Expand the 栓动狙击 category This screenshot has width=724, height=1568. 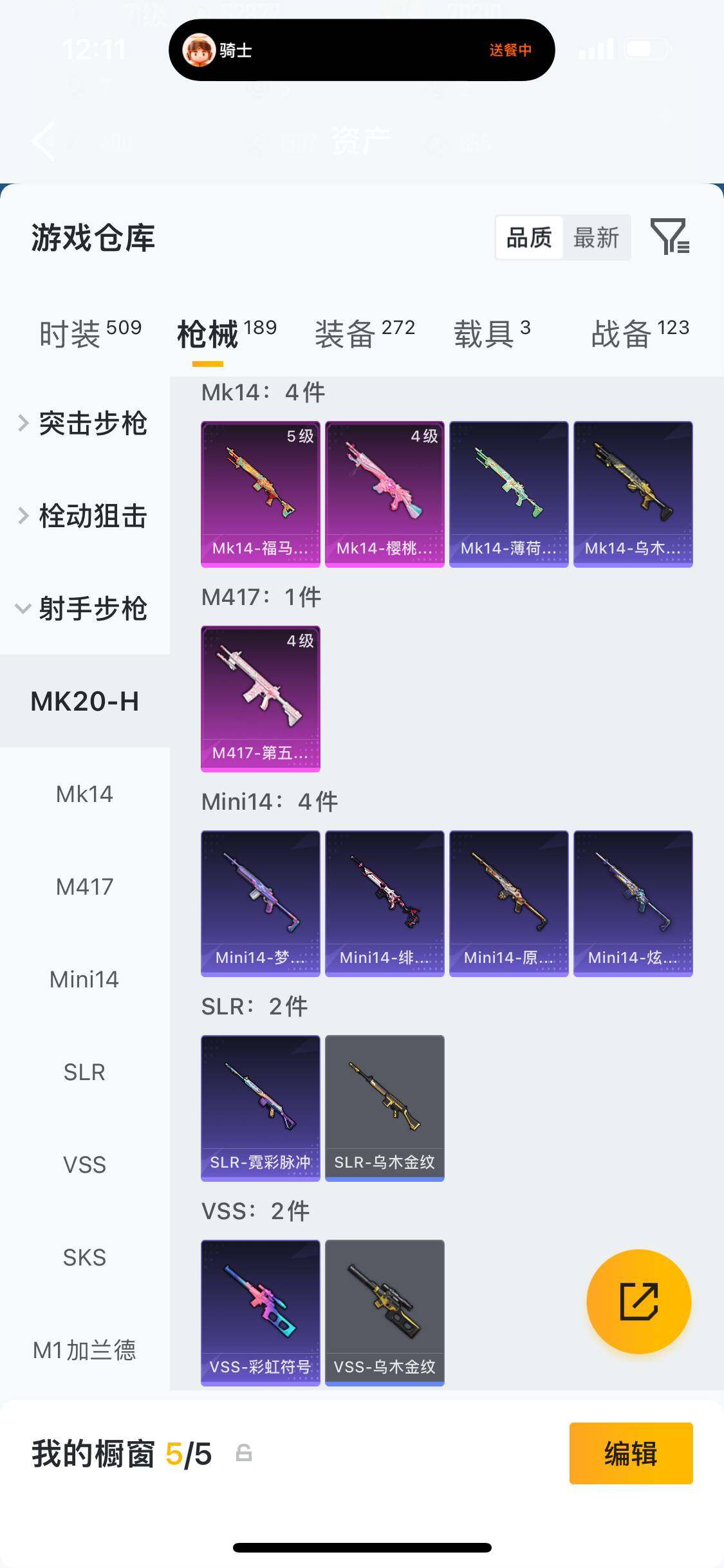pos(85,516)
